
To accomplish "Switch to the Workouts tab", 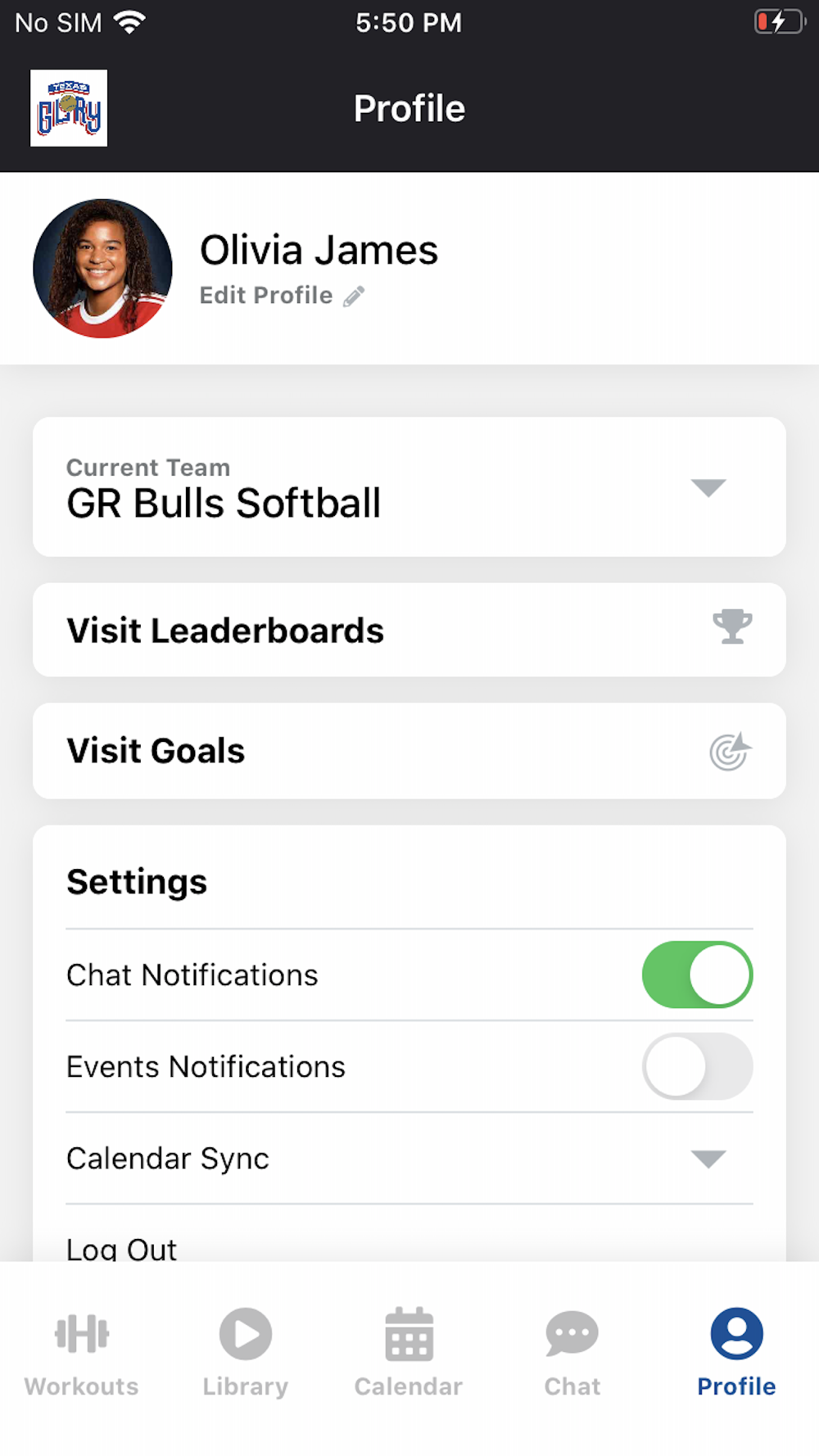I will tap(81, 1351).
